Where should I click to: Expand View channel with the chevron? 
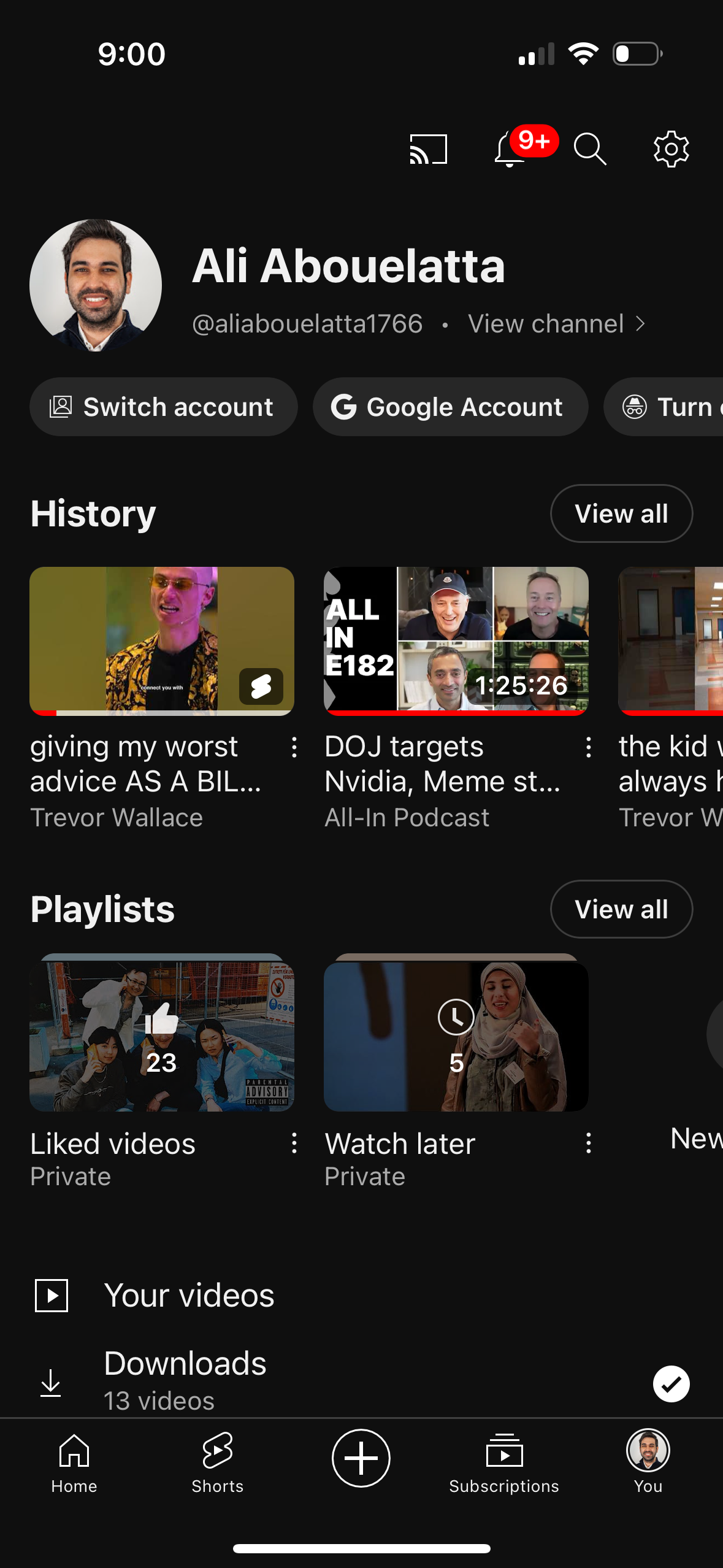[x=640, y=323]
